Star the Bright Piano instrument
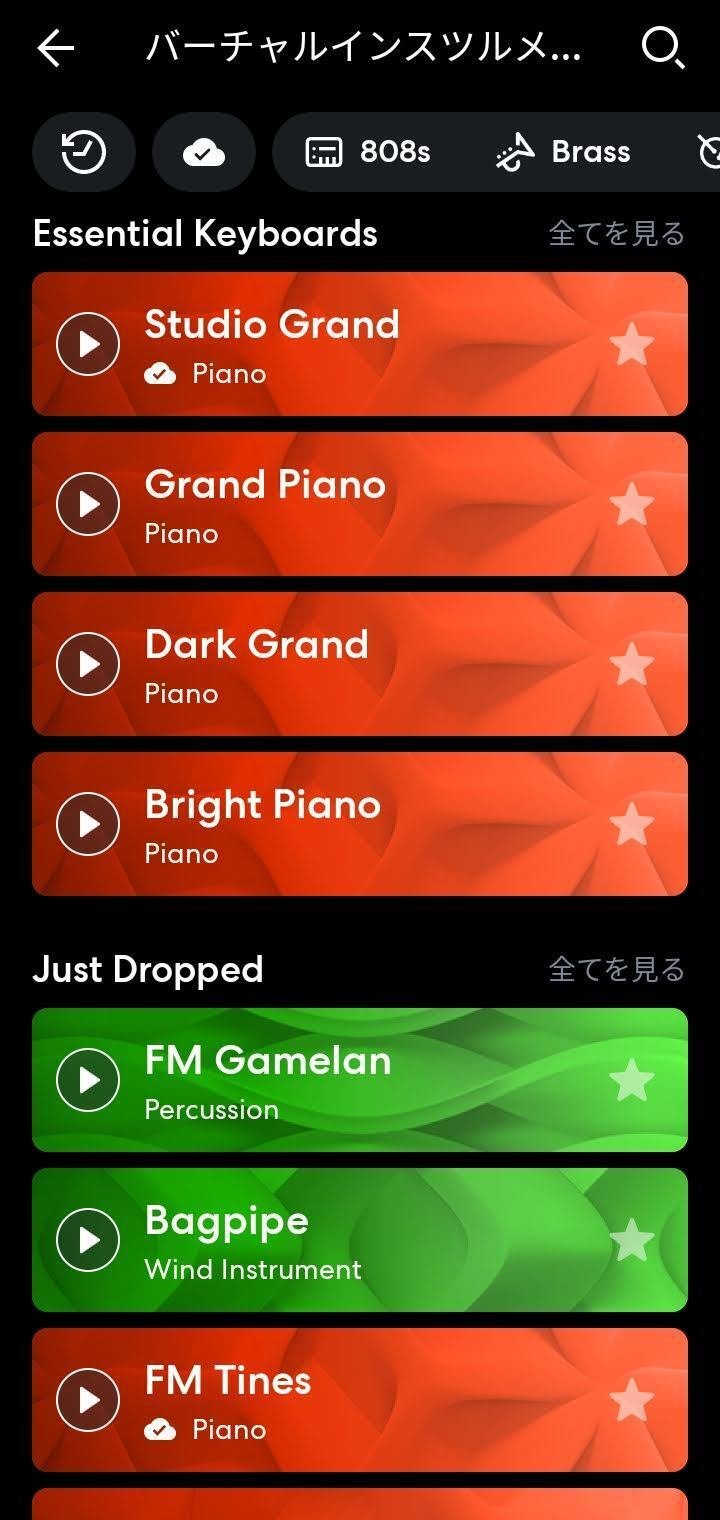720x1520 pixels. point(631,824)
